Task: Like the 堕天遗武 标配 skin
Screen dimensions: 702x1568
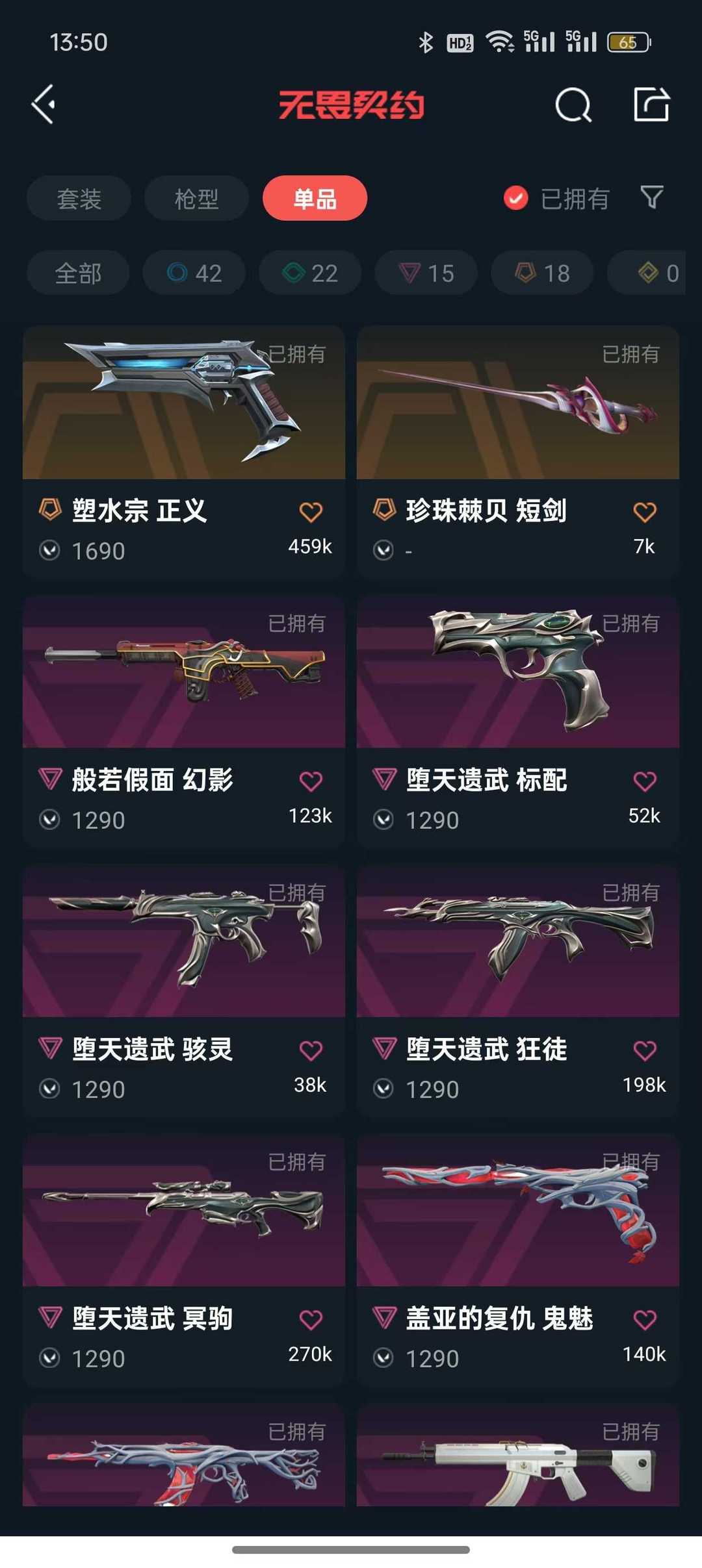Action: [644, 781]
